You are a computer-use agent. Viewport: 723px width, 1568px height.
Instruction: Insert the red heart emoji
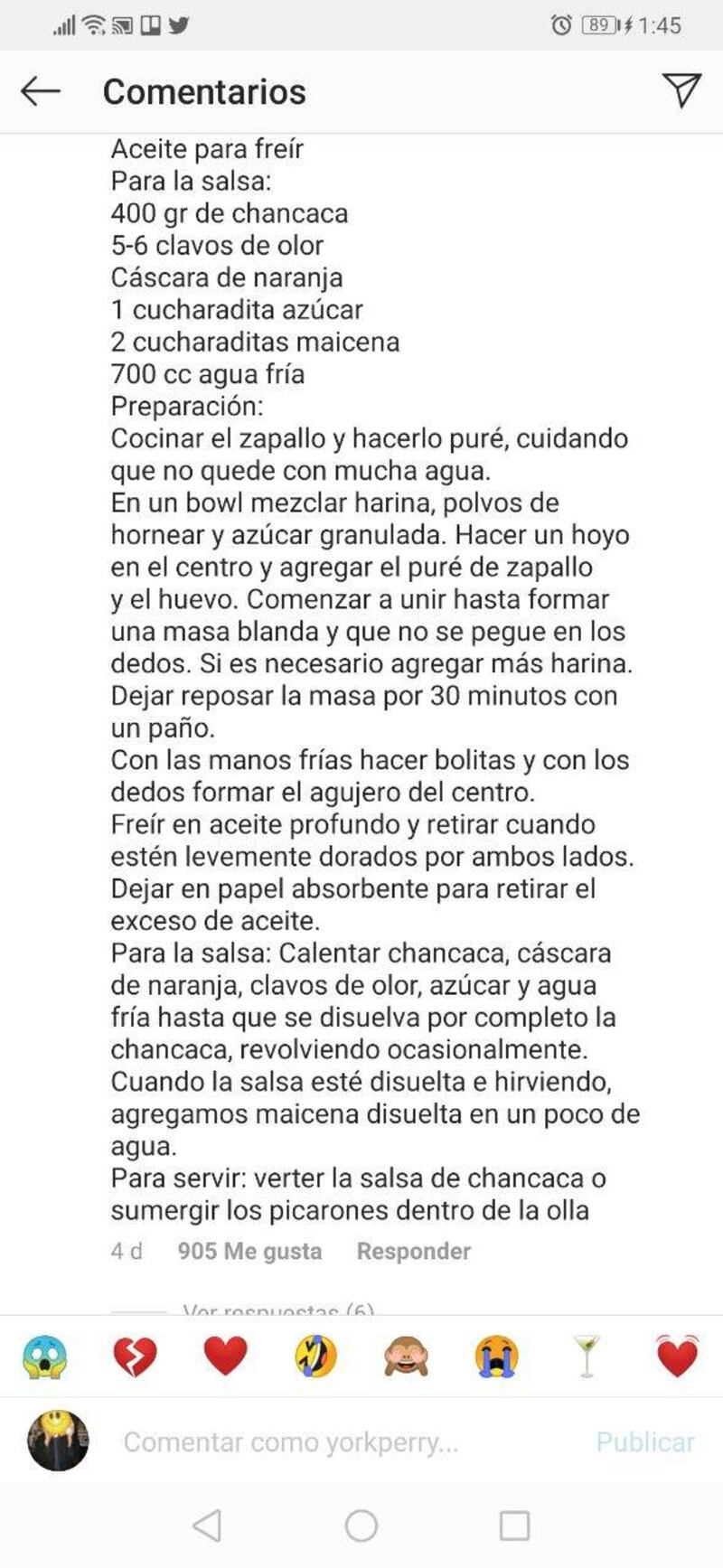[225, 1357]
